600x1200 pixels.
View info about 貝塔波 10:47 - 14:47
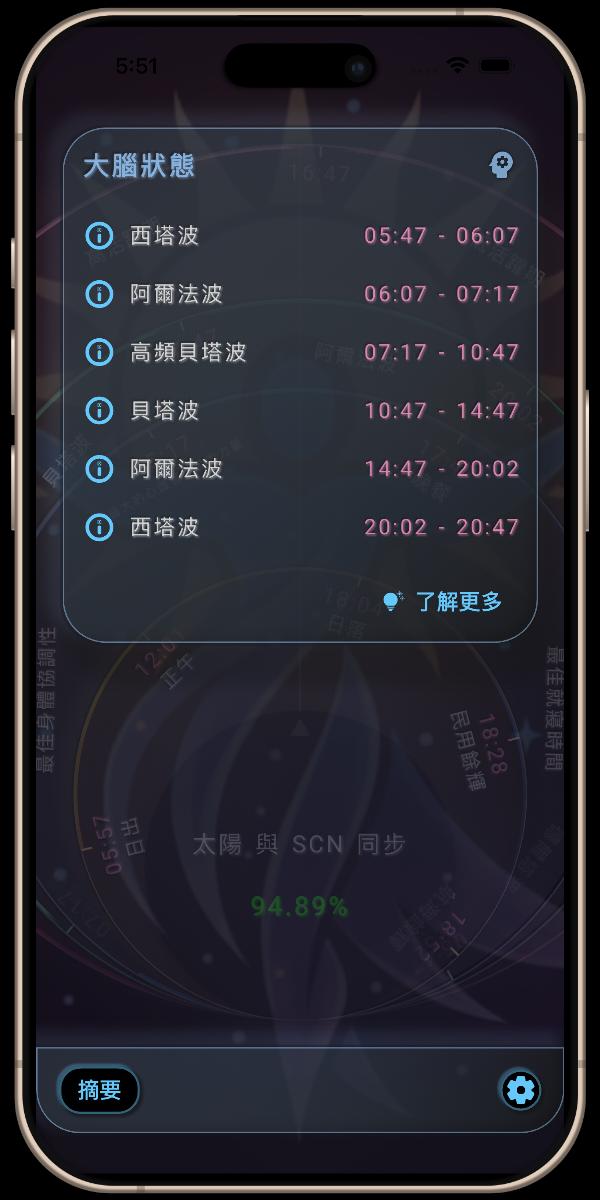[x=99, y=410]
